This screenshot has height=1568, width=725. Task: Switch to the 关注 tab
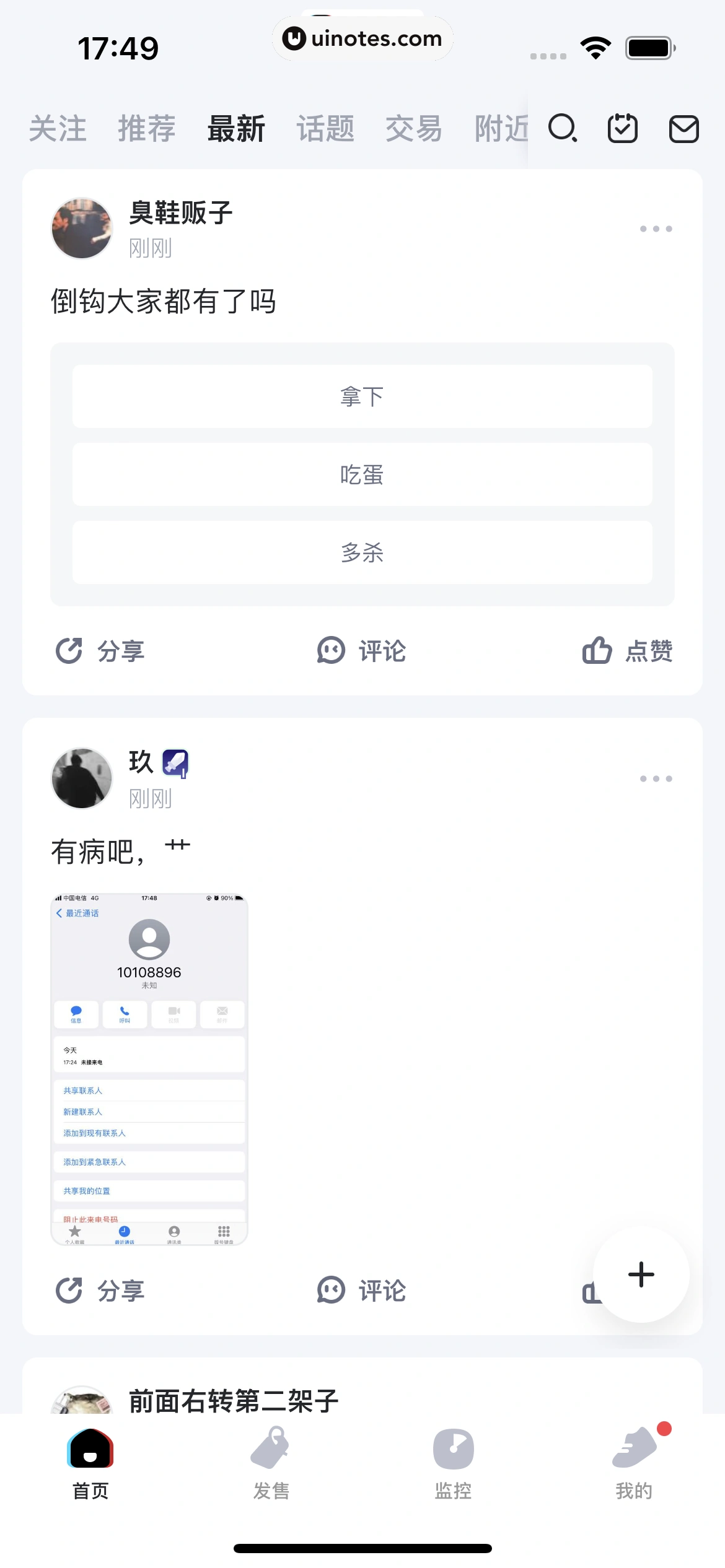coord(58,129)
